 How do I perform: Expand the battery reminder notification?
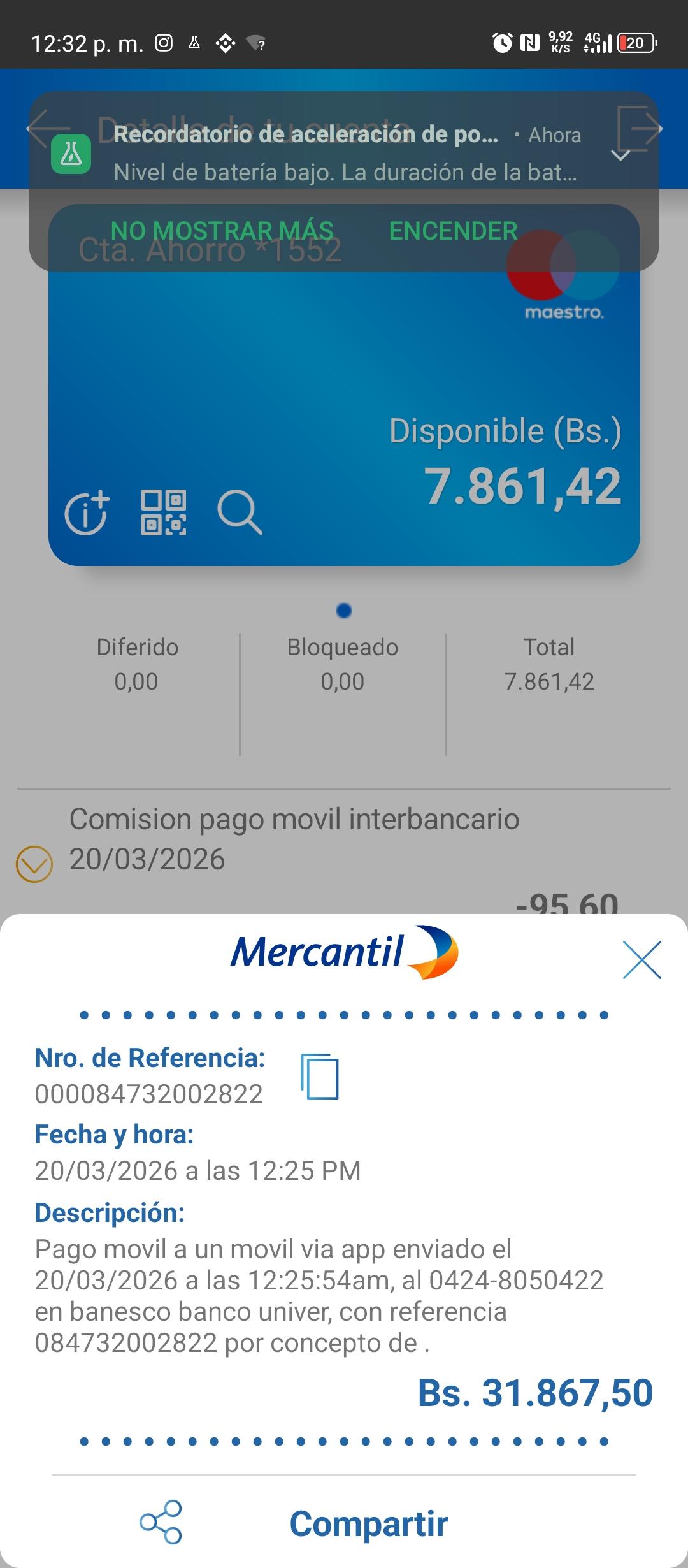point(620,155)
